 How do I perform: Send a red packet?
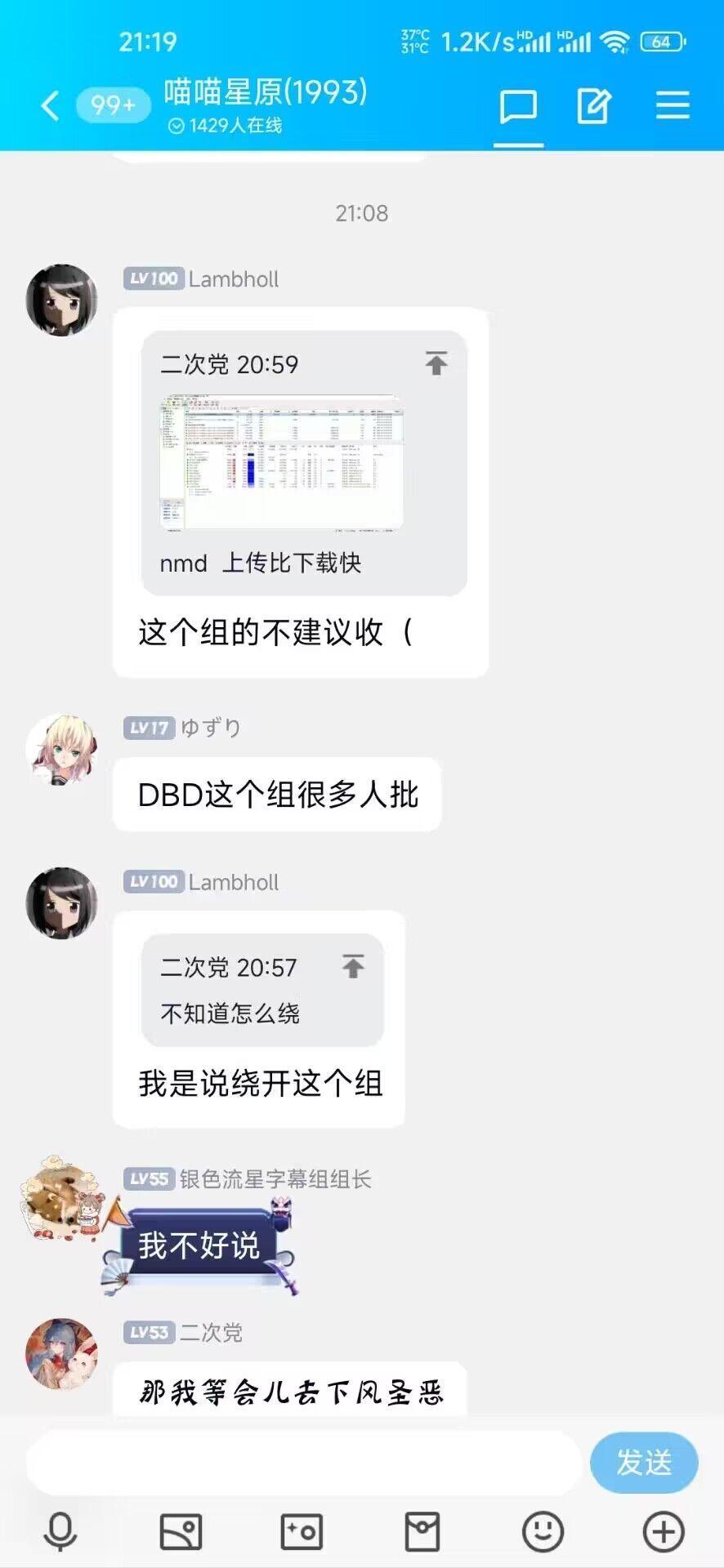pyautogui.click(x=422, y=1531)
